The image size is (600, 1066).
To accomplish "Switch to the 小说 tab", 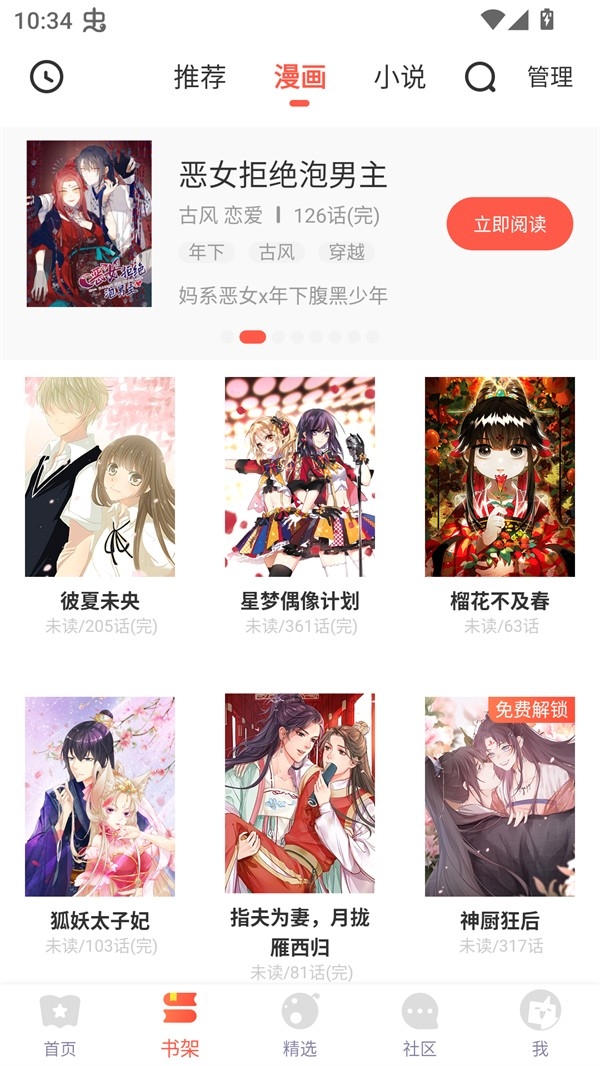I will tap(400, 77).
